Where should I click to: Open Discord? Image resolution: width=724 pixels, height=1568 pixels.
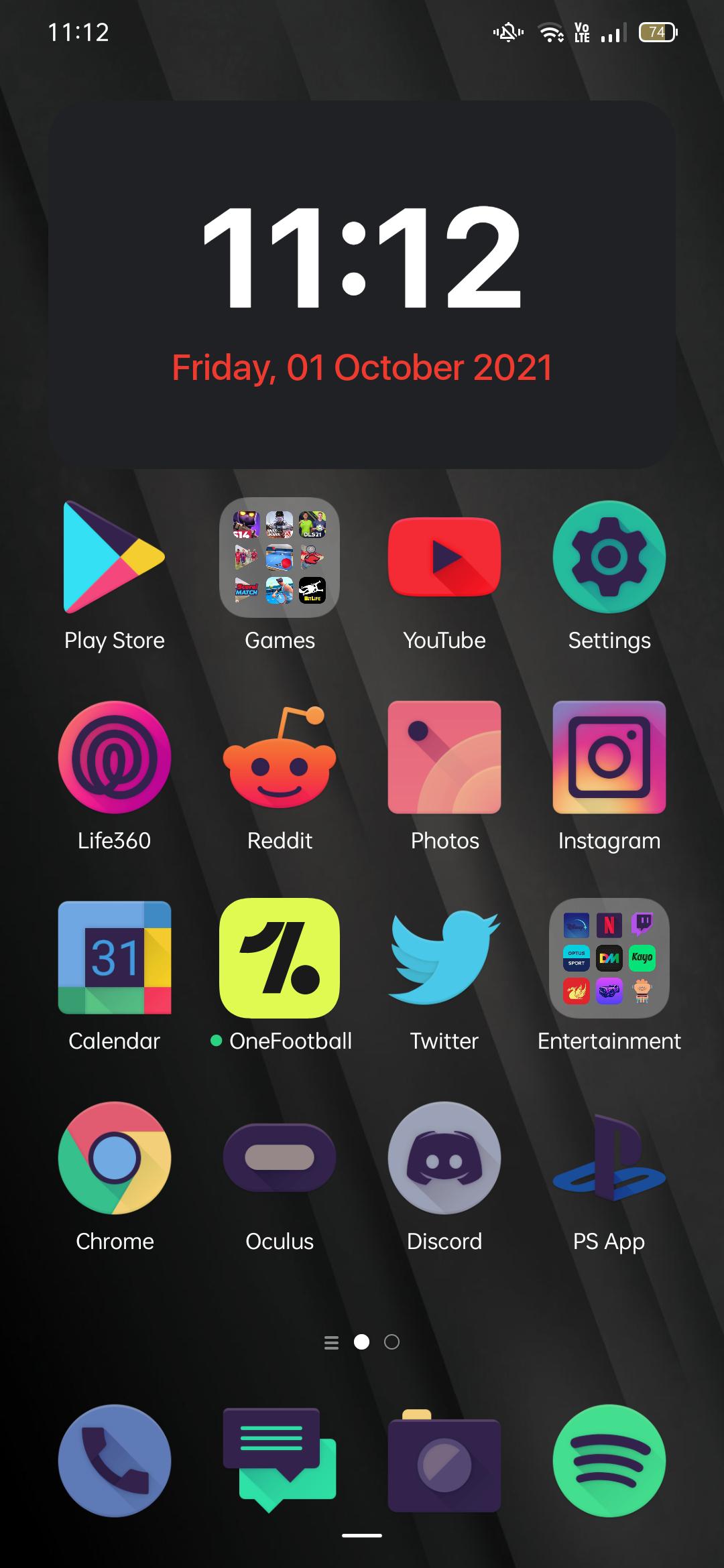tap(445, 1157)
